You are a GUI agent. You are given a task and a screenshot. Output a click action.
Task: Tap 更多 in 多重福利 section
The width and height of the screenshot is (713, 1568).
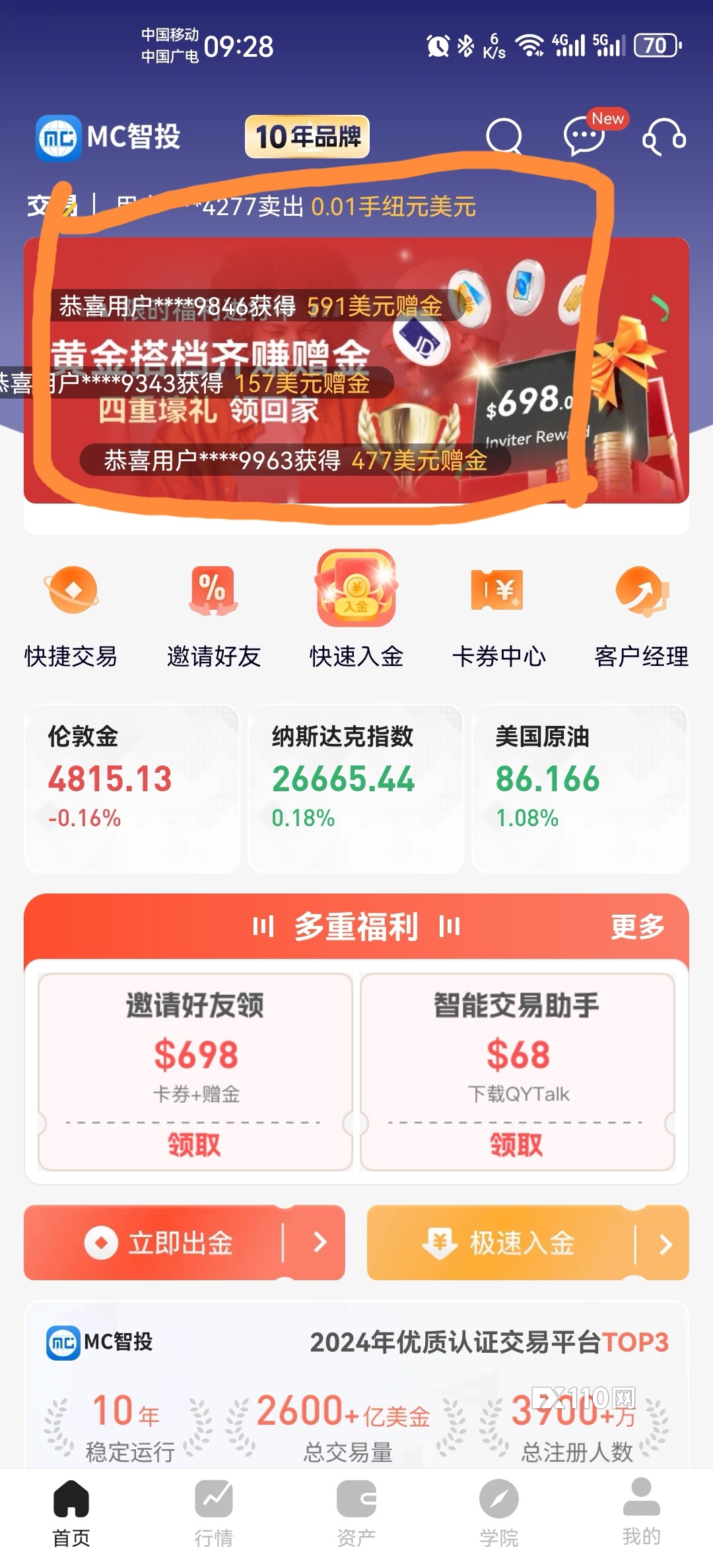[637, 927]
